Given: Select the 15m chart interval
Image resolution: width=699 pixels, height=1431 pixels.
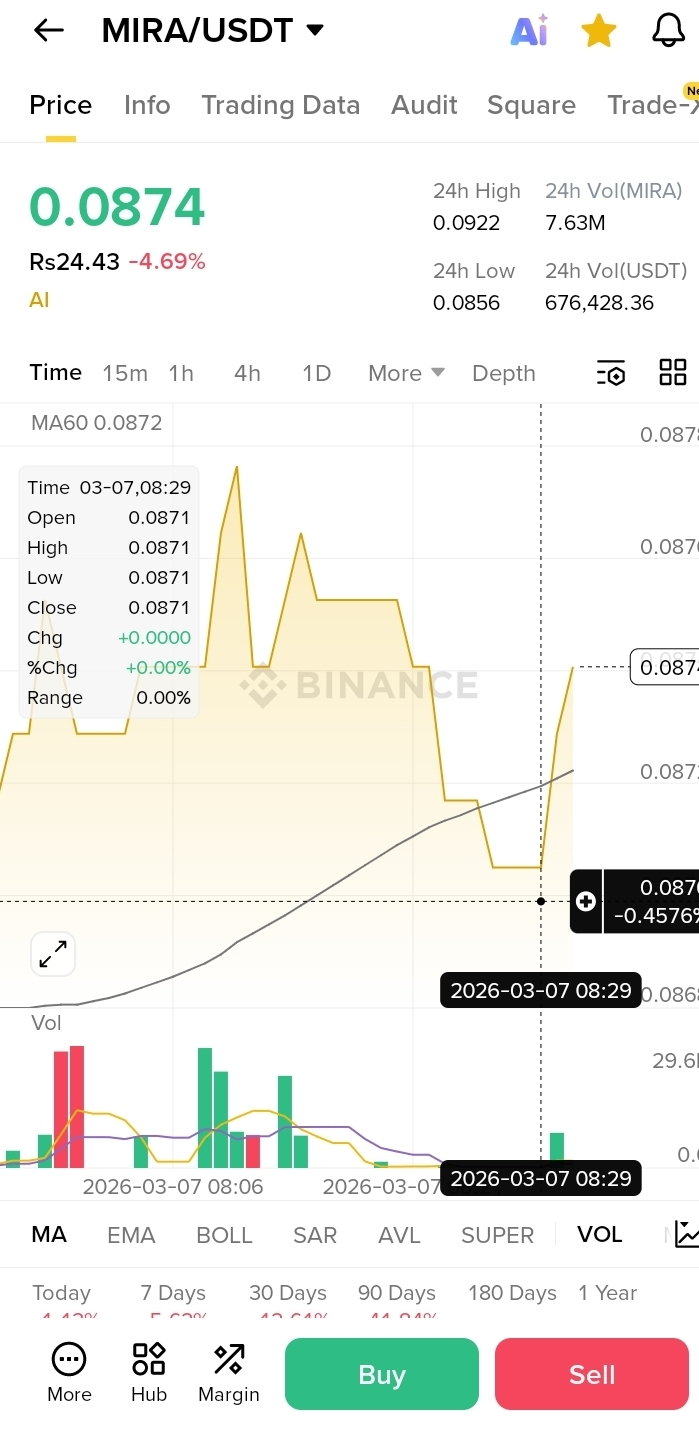Looking at the screenshot, I should tap(125, 373).
